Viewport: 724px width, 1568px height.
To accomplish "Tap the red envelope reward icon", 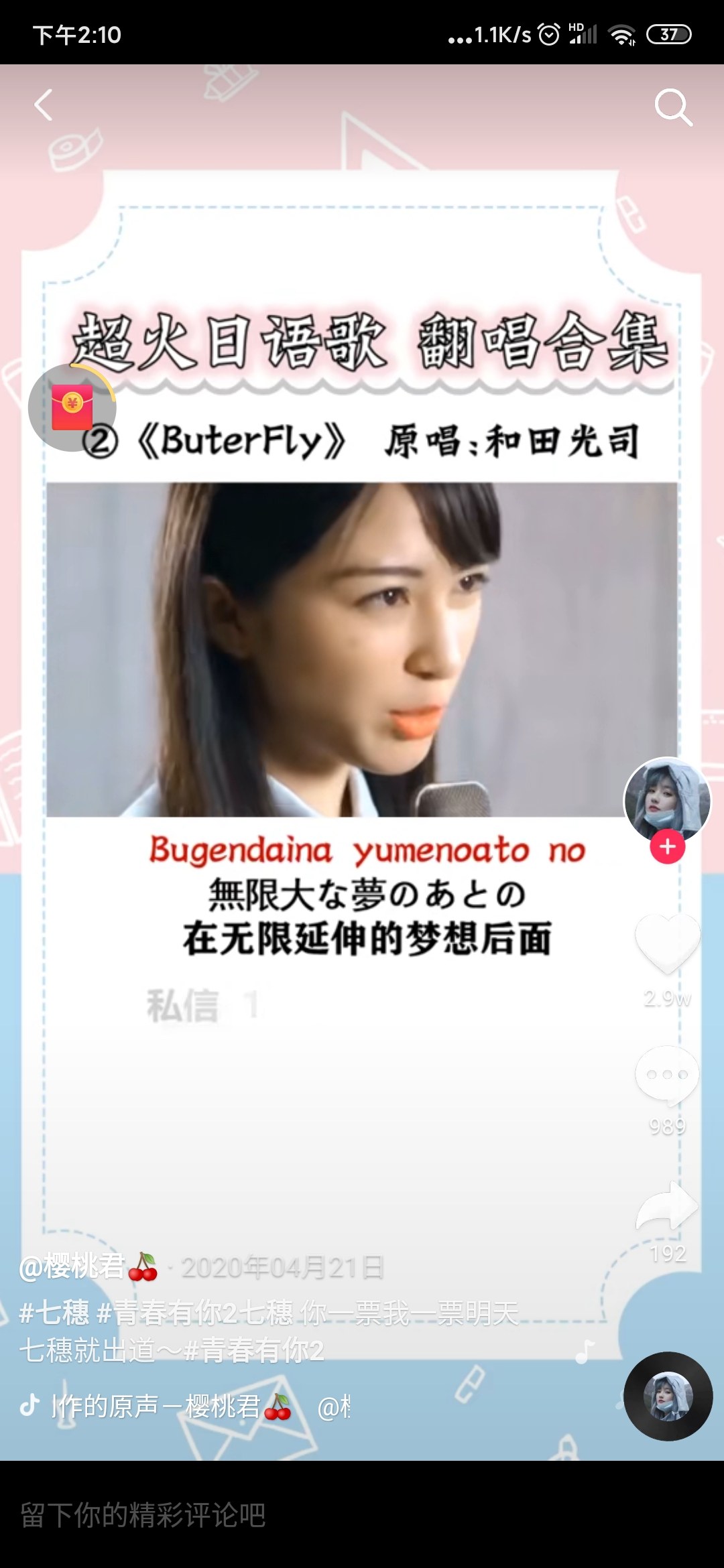I will (72, 407).
